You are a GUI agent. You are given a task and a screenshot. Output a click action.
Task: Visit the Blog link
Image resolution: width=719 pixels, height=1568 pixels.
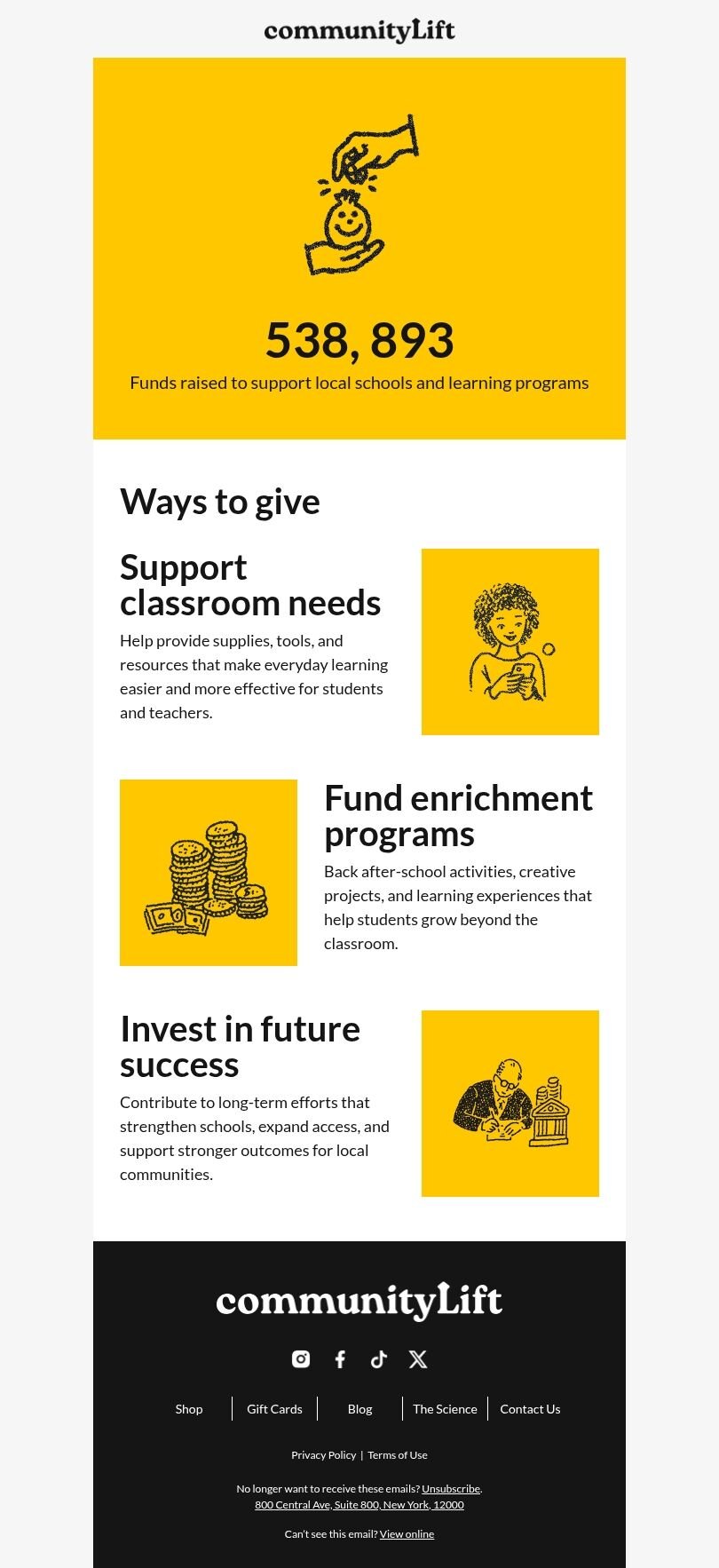point(359,1408)
